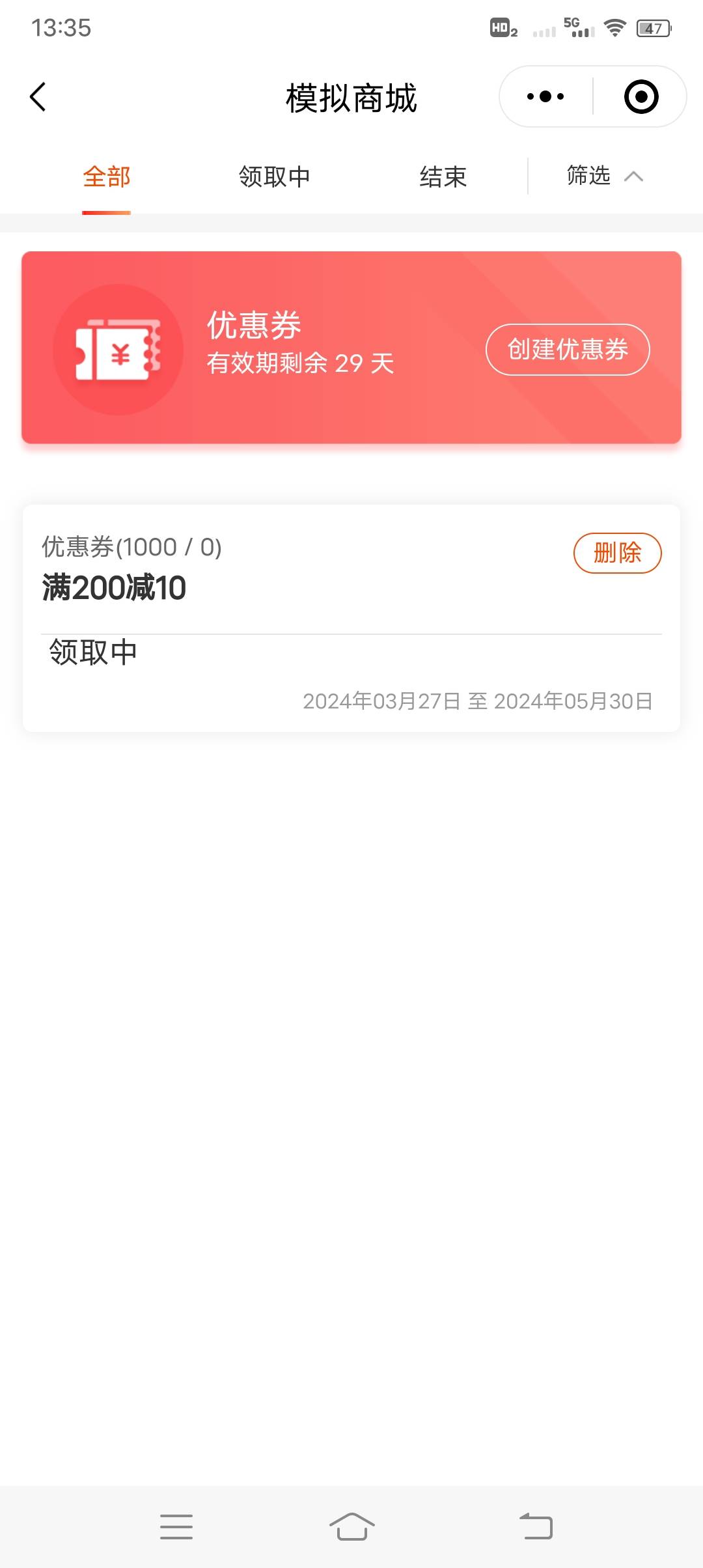The width and height of the screenshot is (703, 1568).
Task: Tap the system home button
Action: click(x=351, y=1526)
